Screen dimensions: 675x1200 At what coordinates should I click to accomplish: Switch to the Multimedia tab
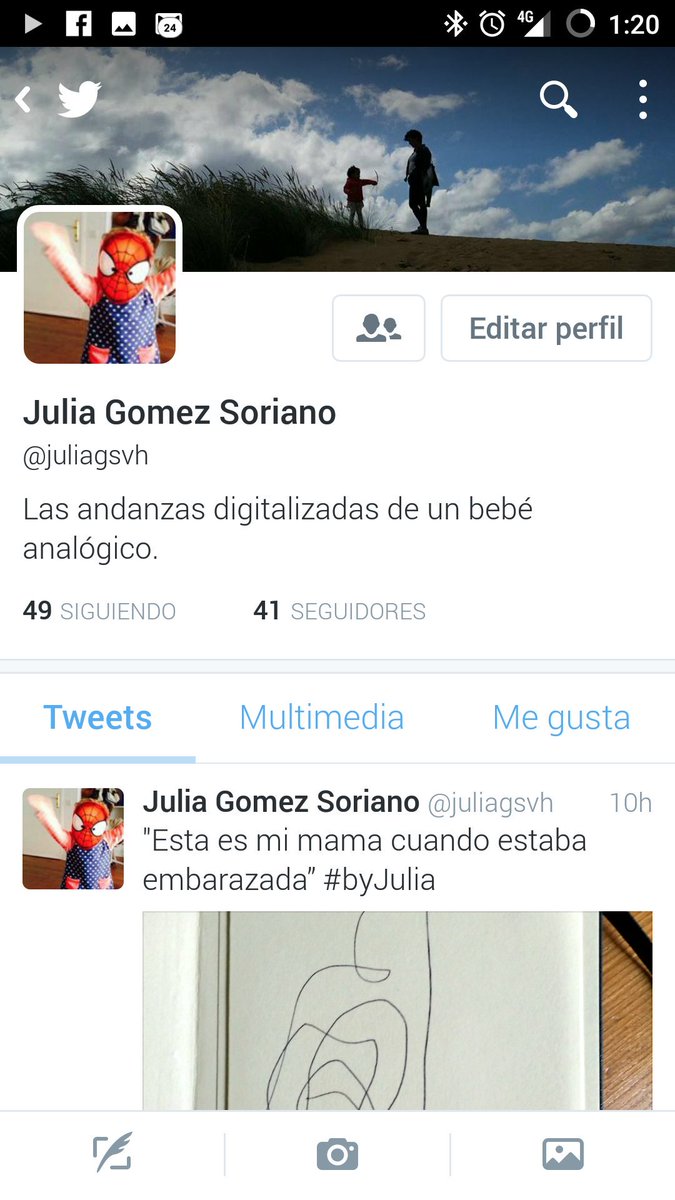(x=321, y=717)
